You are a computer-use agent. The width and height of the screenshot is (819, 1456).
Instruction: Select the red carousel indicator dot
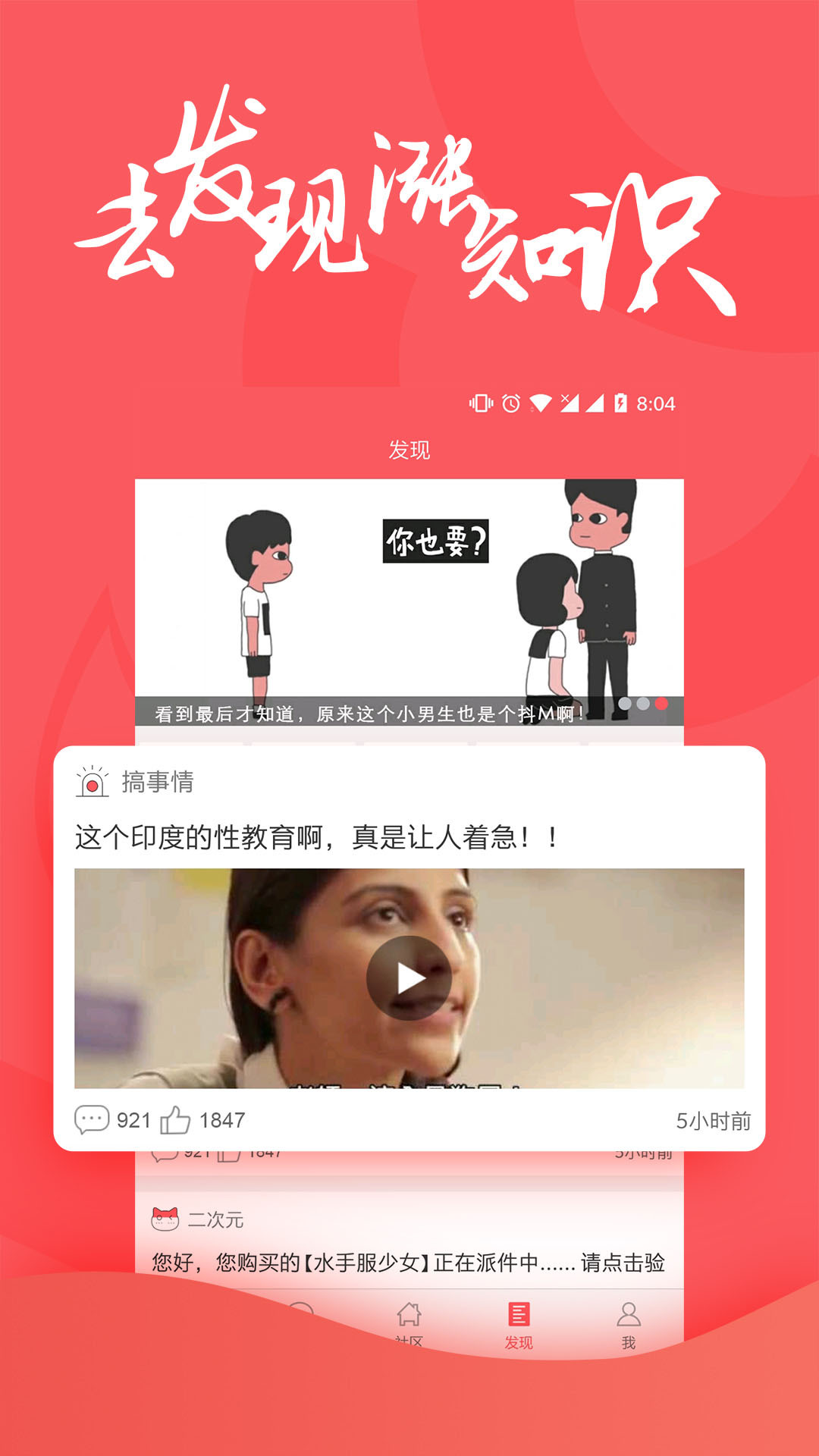coord(663,703)
